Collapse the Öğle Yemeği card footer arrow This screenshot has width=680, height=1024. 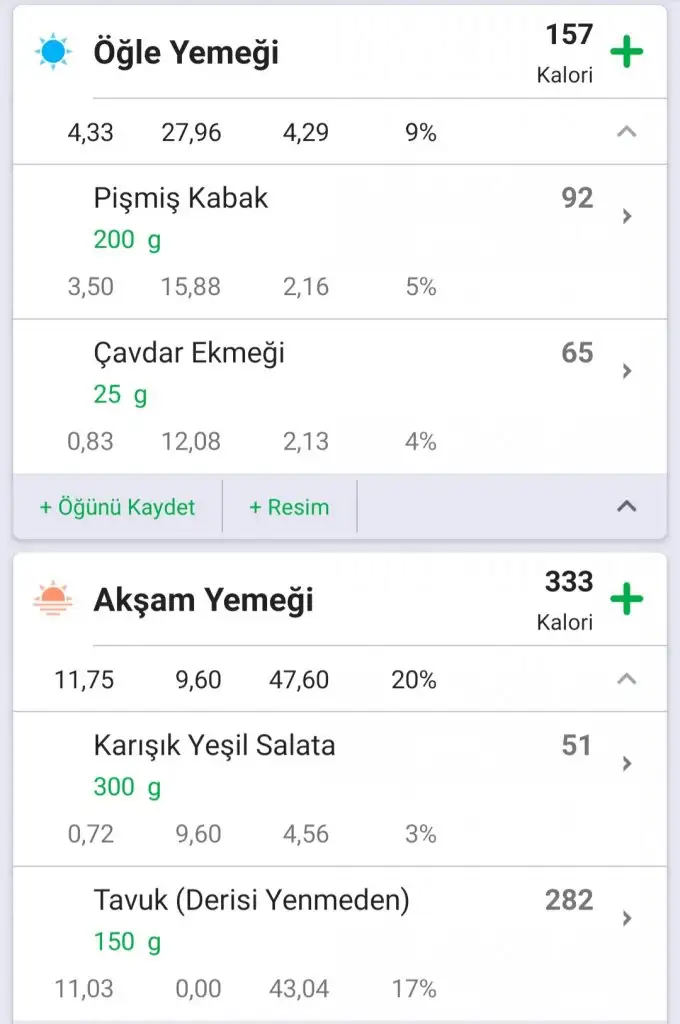(626, 507)
